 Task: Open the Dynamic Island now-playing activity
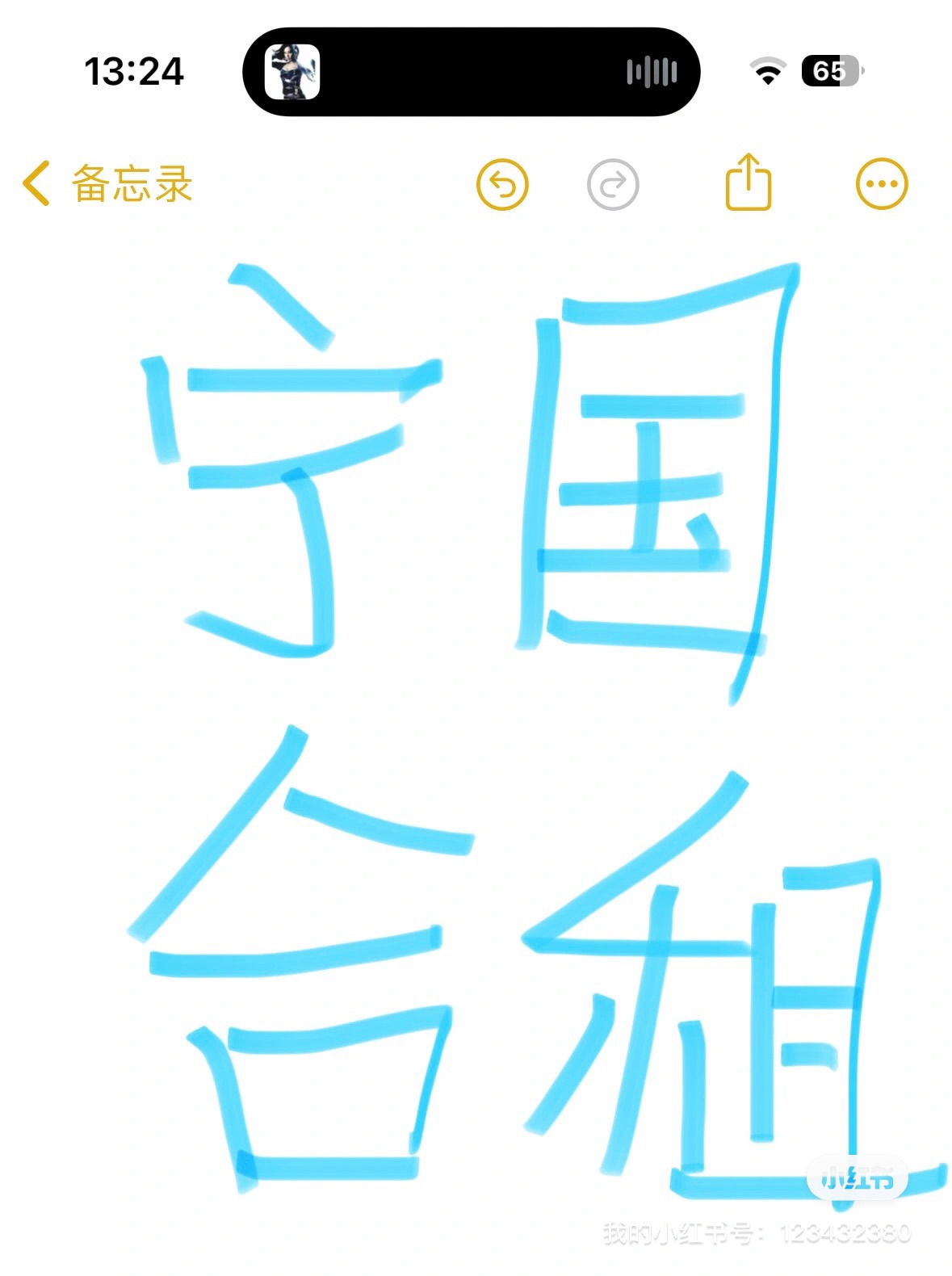coord(471,72)
